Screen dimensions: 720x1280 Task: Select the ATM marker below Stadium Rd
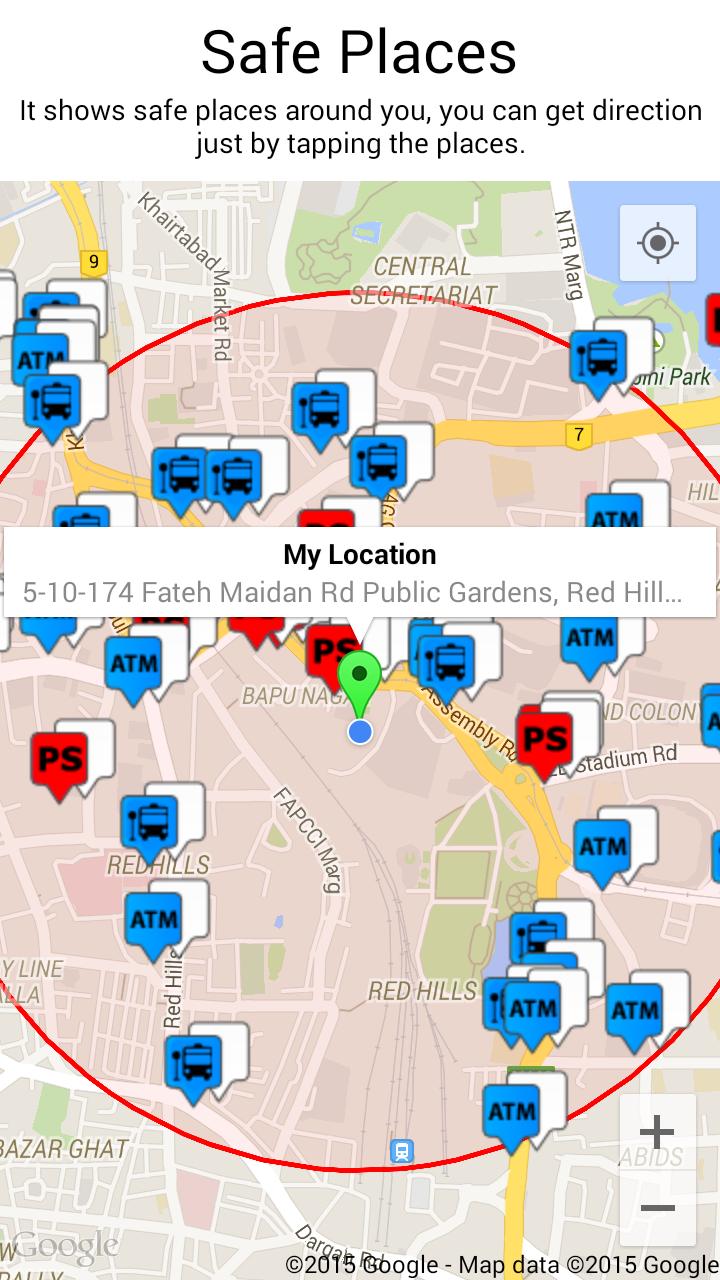pyautogui.click(x=602, y=847)
